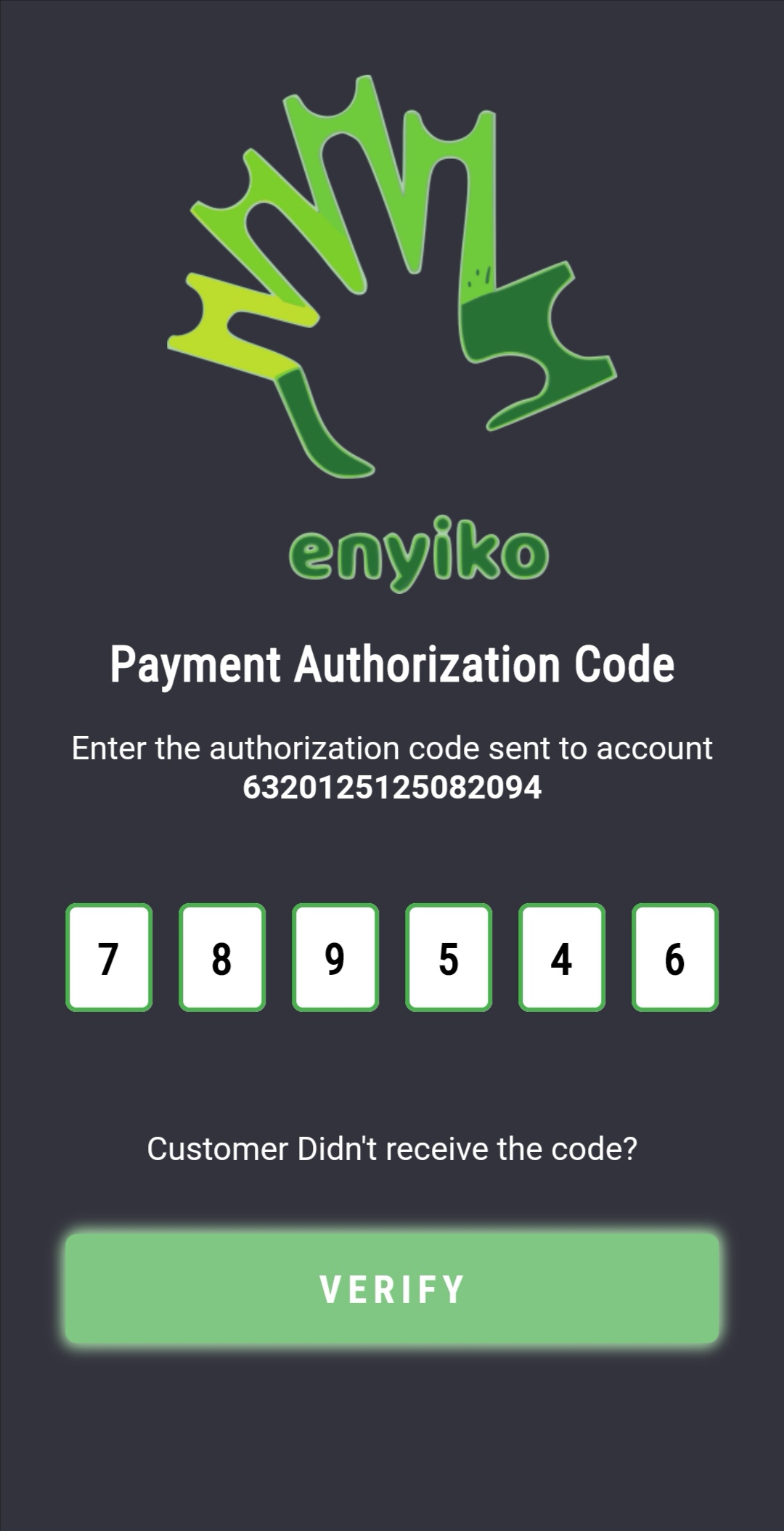Select the code box containing 9
The height and width of the screenshot is (1531, 784).
pyautogui.click(x=335, y=958)
